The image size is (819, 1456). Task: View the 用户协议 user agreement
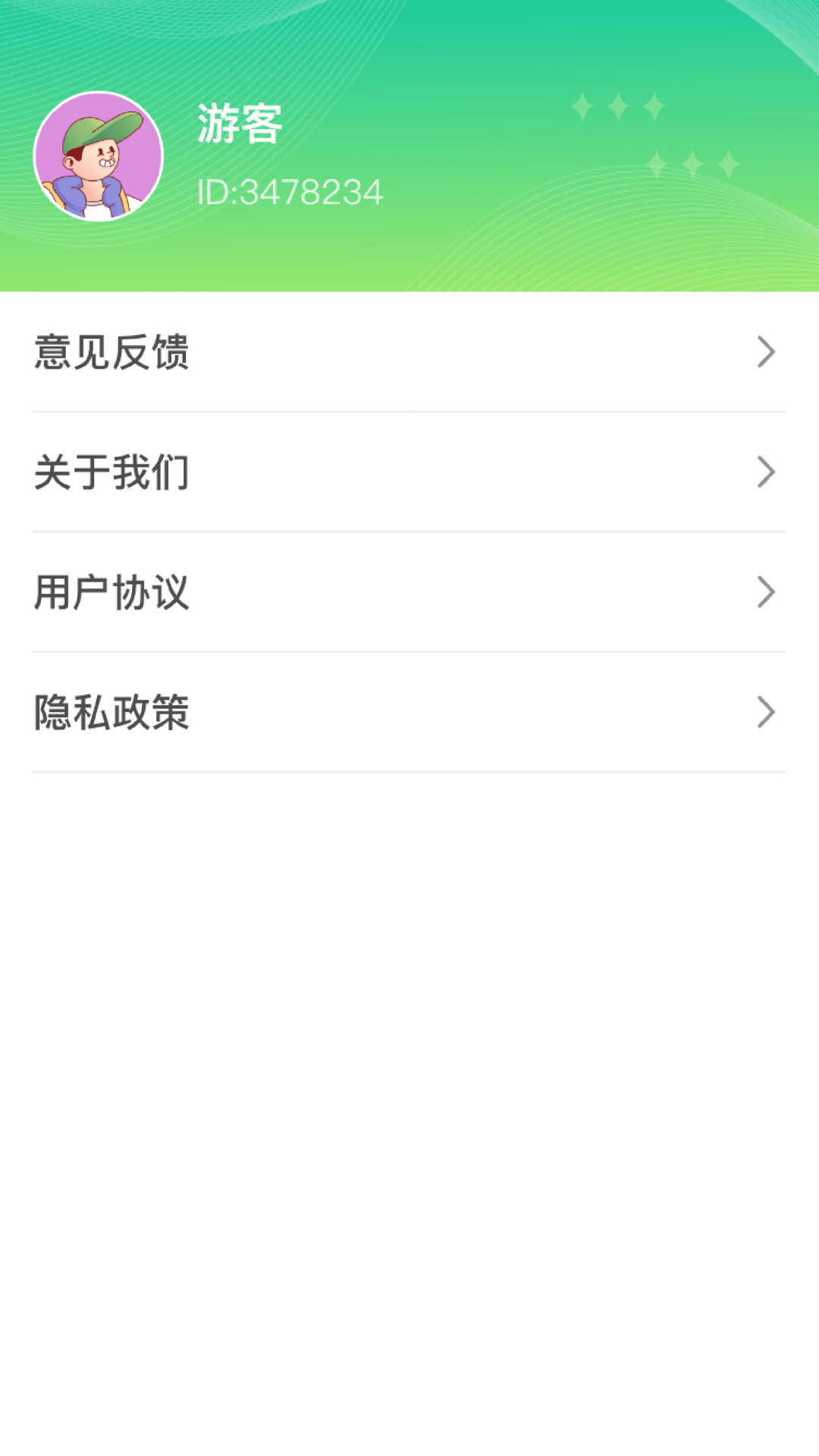409,592
